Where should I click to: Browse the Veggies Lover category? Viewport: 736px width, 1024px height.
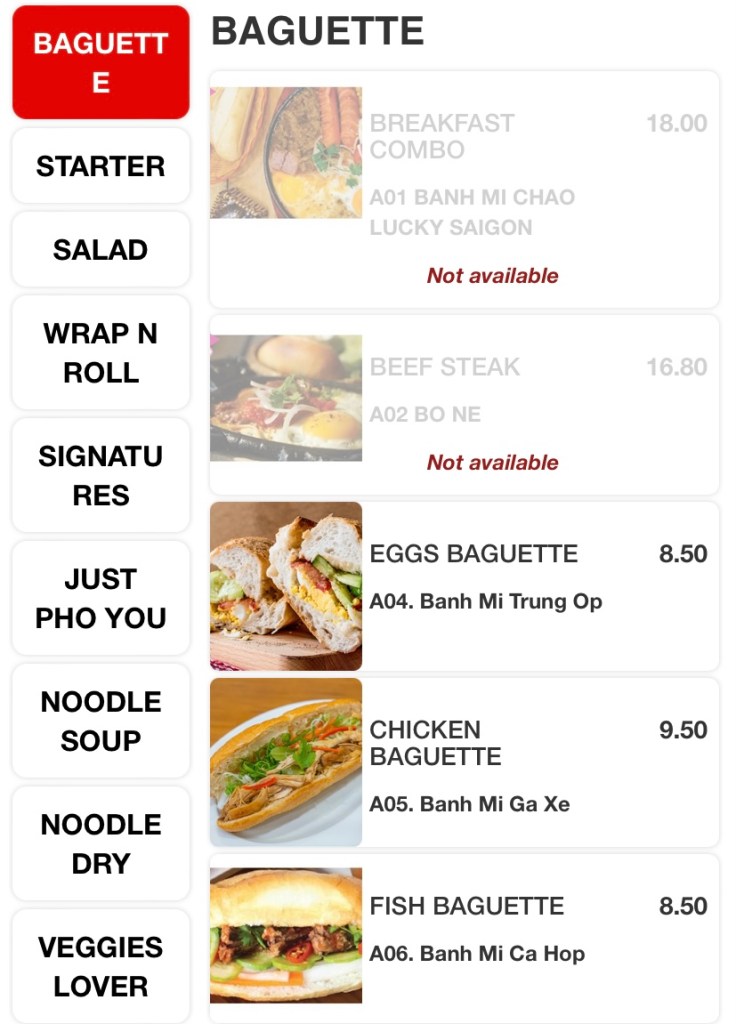click(x=100, y=966)
